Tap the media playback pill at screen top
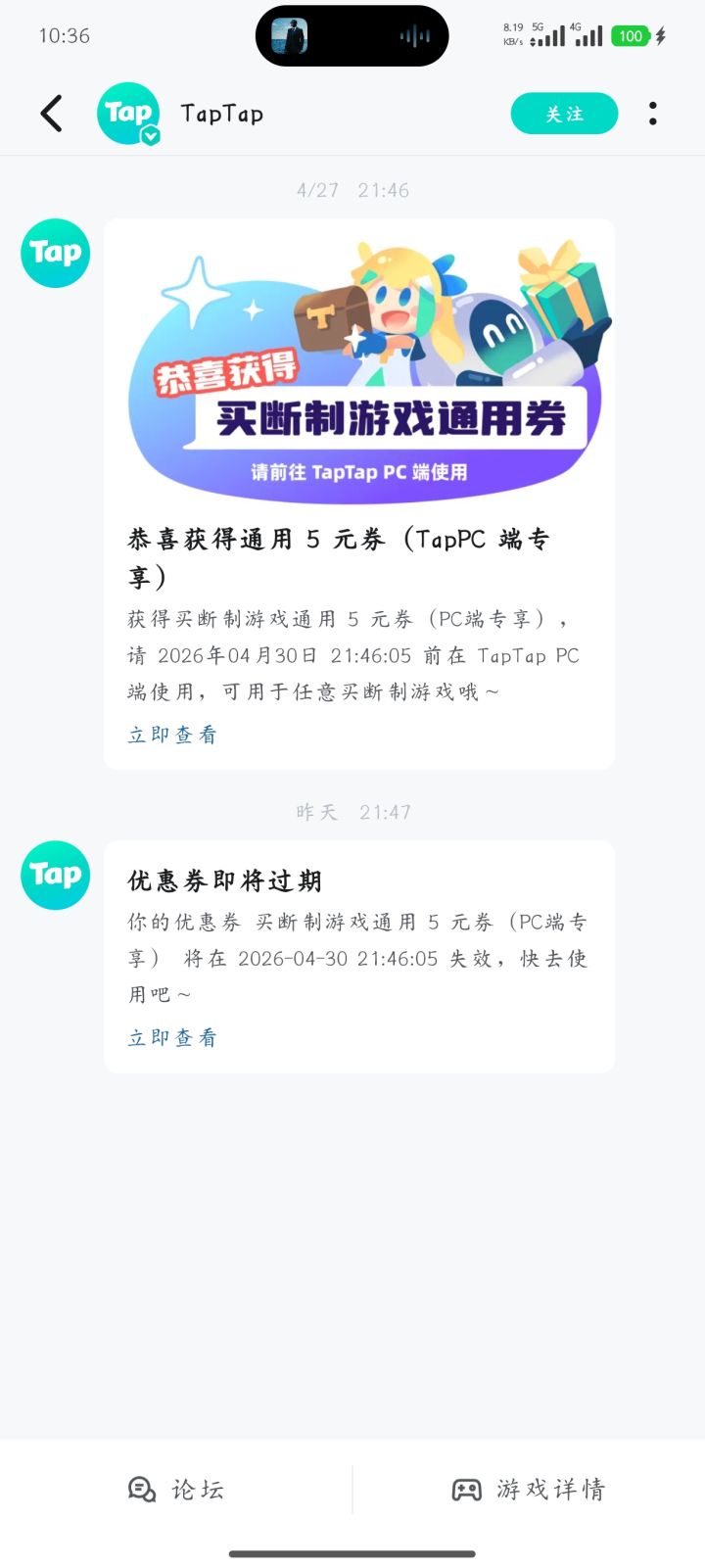This screenshot has height=1568, width=705. [x=351, y=35]
